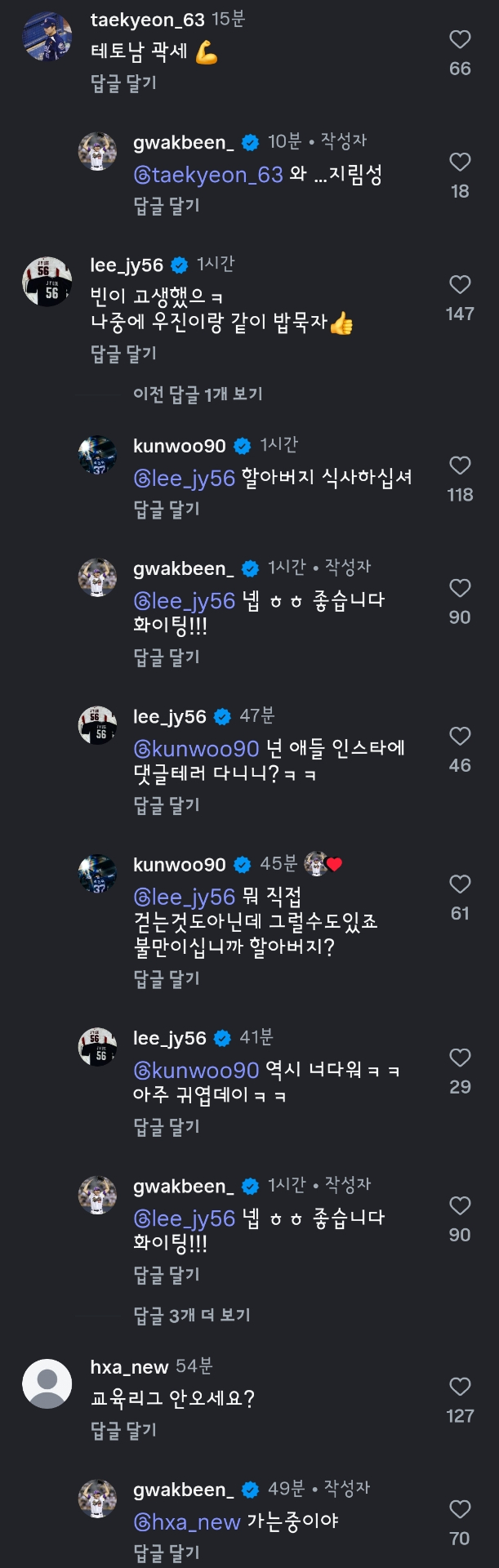The height and width of the screenshot is (1568, 499).
Task: Like taekyeon_63's comment '테토남 곽세'
Action: [x=460, y=39]
